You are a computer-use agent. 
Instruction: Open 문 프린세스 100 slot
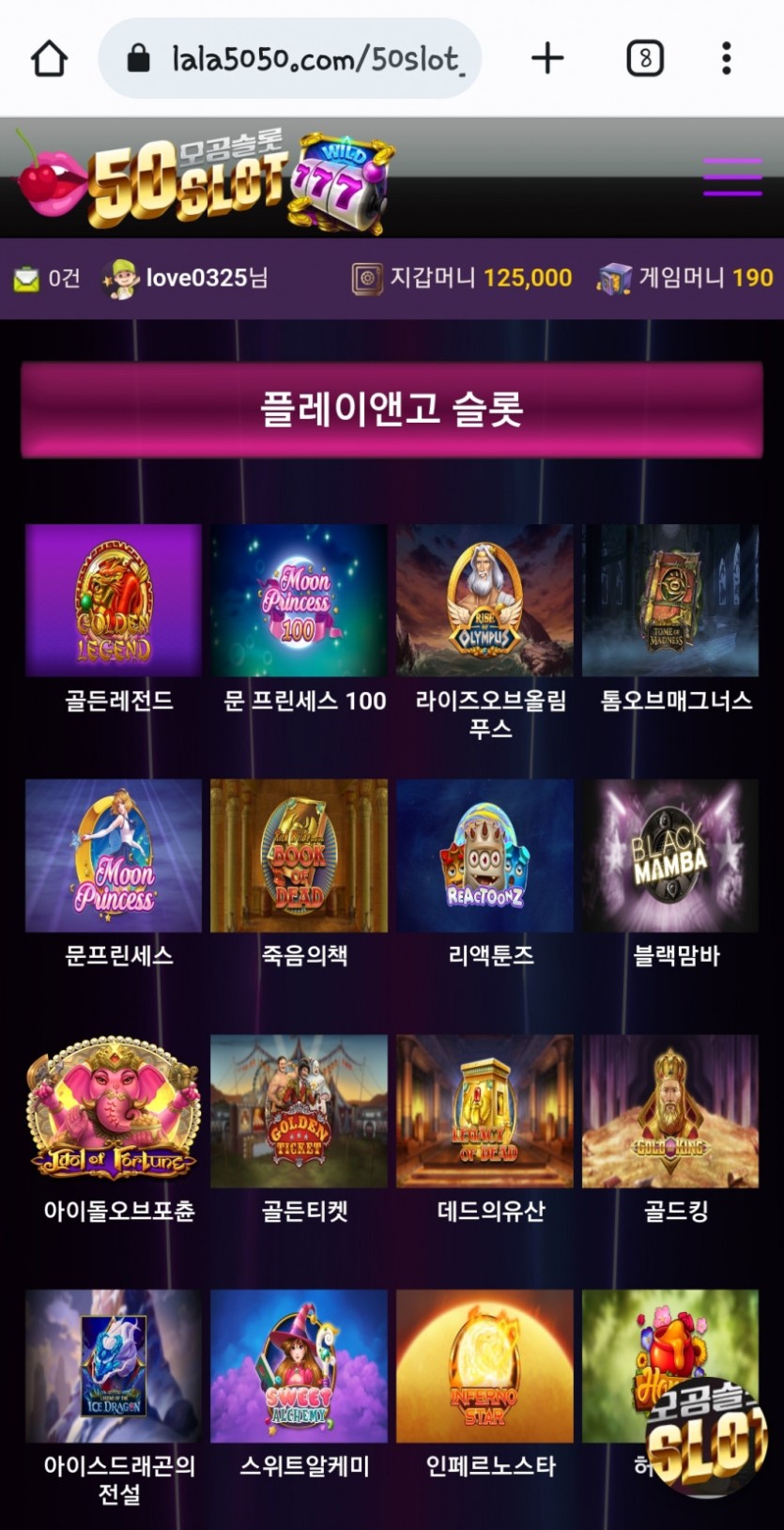(299, 601)
